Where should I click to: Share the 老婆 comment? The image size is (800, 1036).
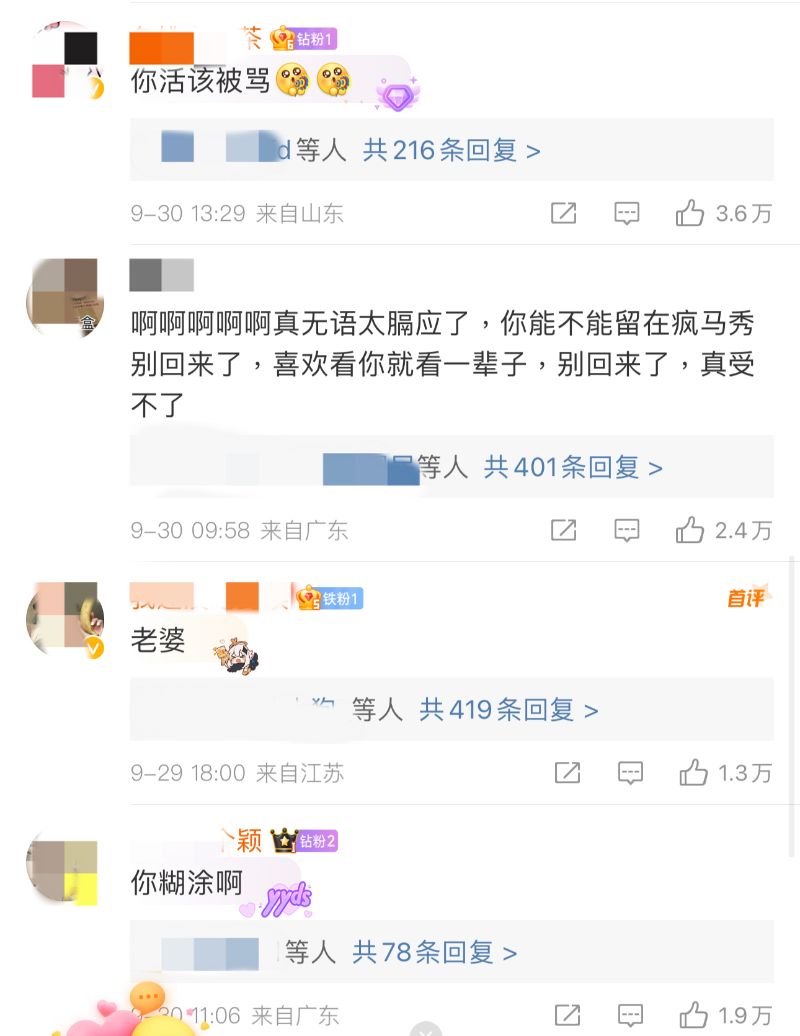(567, 772)
